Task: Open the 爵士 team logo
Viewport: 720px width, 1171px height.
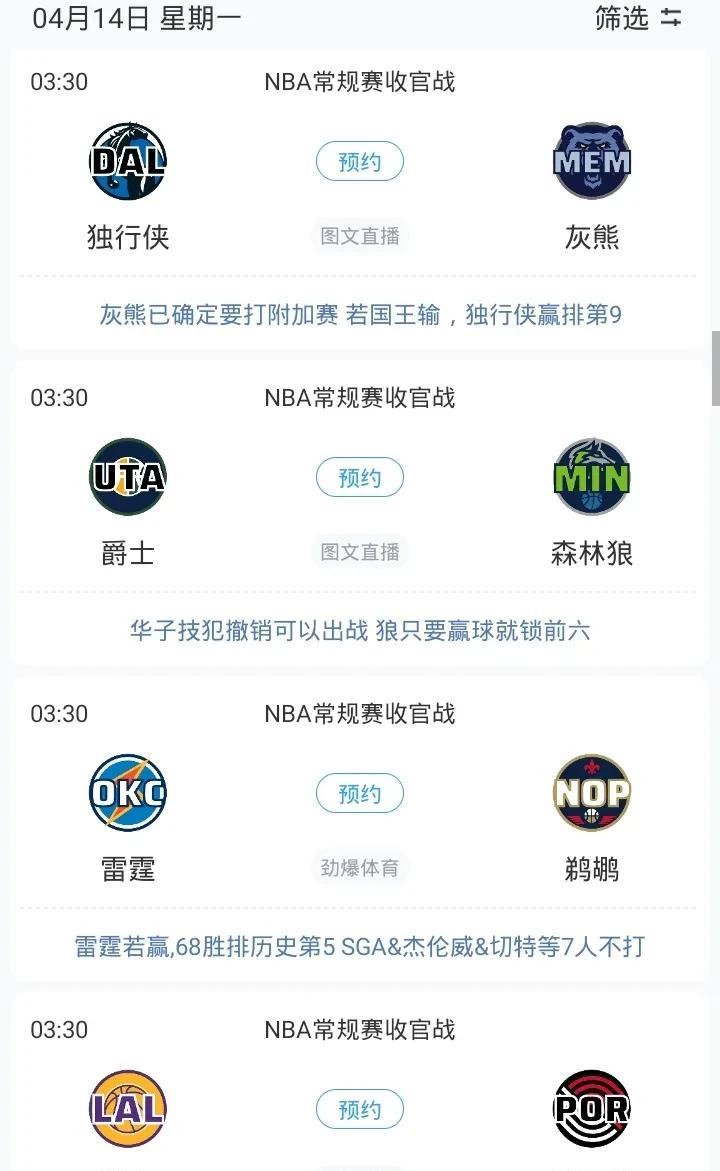Action: 128,477
